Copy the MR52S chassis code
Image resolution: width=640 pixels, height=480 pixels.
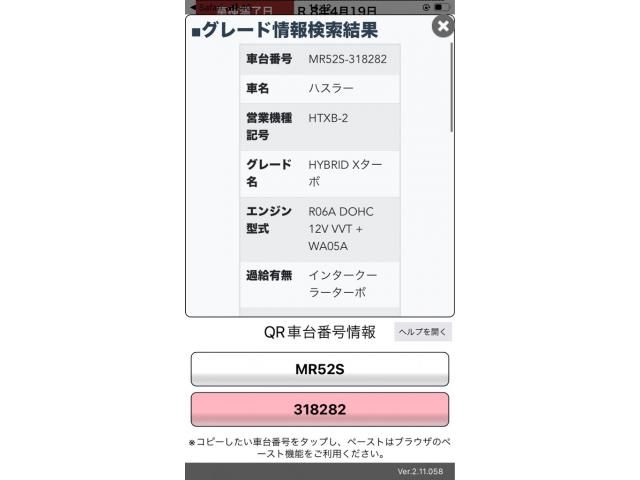click(x=319, y=369)
